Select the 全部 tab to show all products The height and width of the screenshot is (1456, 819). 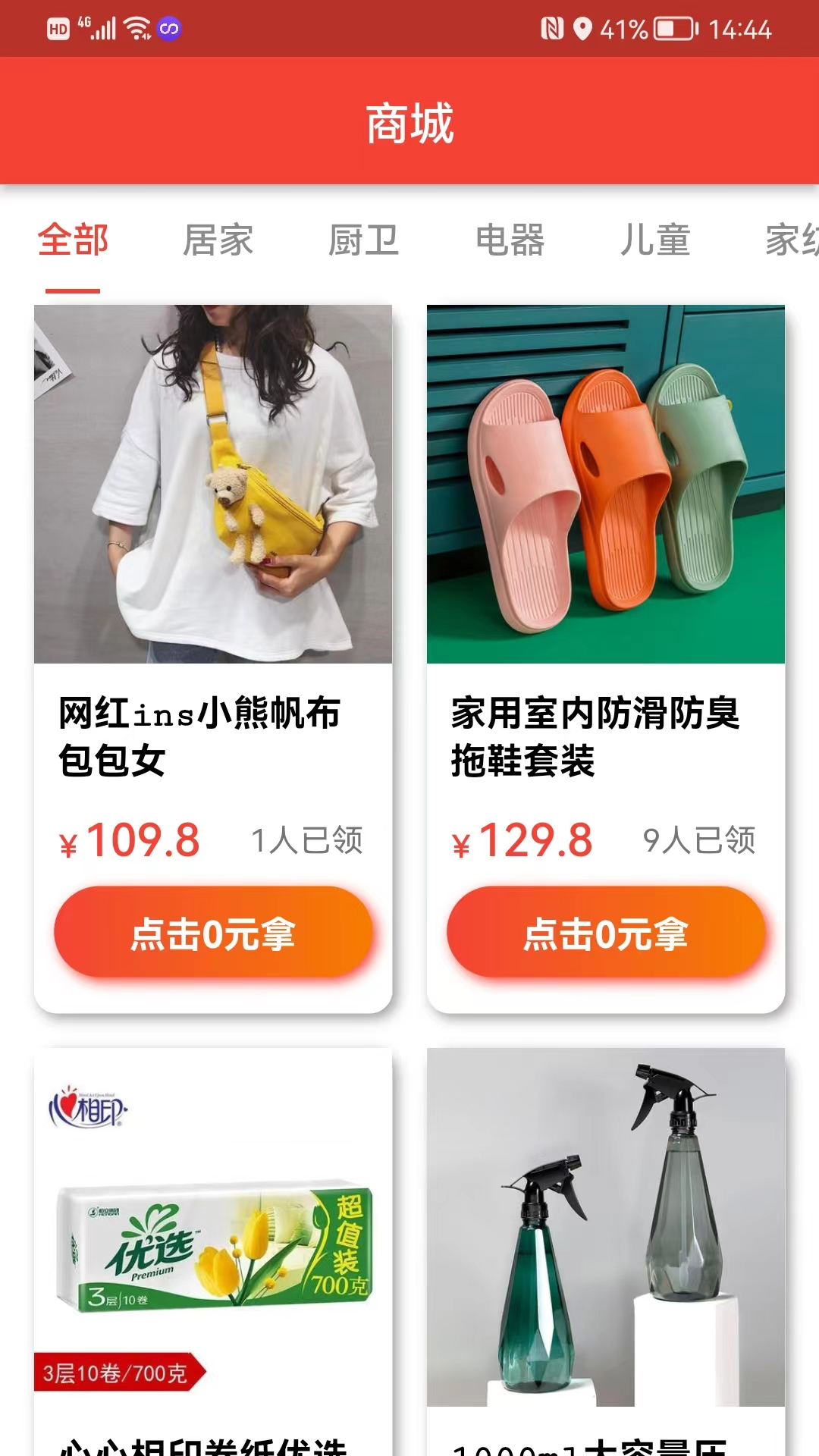[x=73, y=241]
